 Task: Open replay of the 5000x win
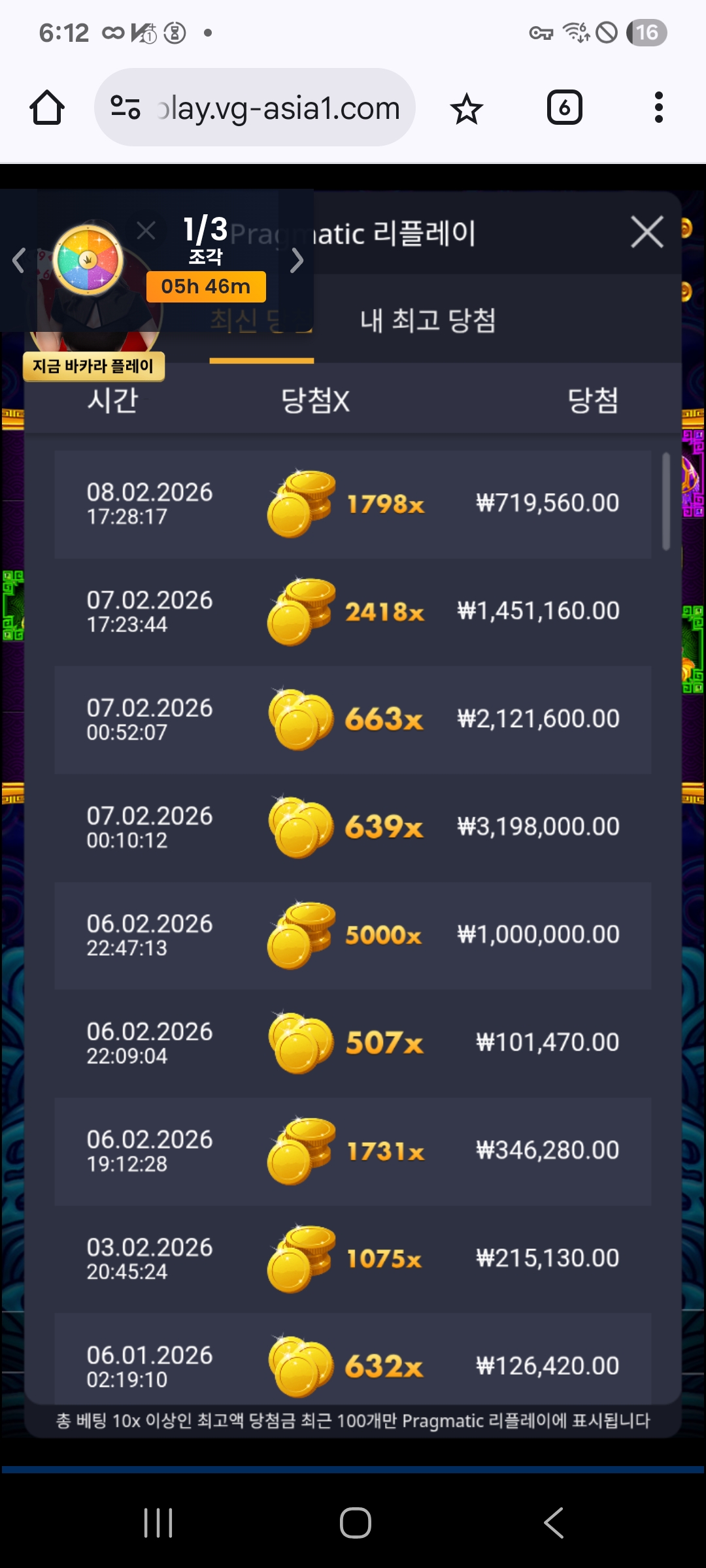click(x=353, y=935)
